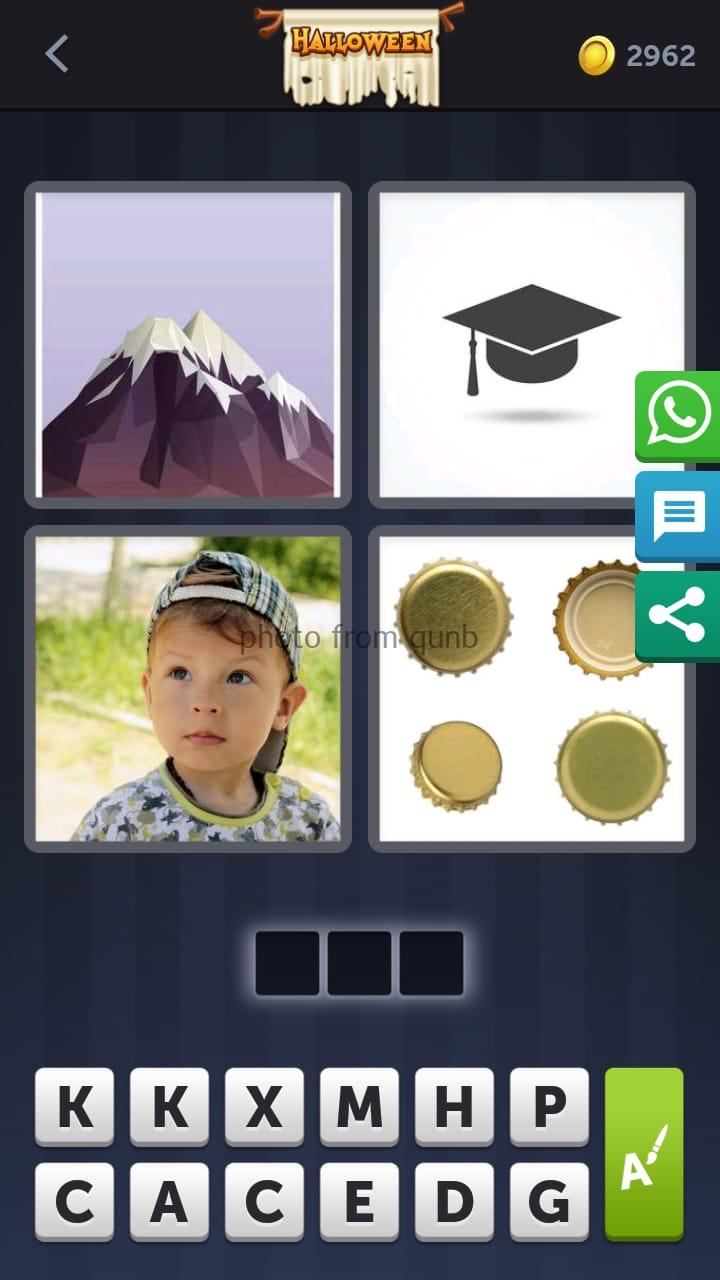Screen dimensions: 720x1280
Task: Select the letter X tile
Action: click(x=264, y=1106)
